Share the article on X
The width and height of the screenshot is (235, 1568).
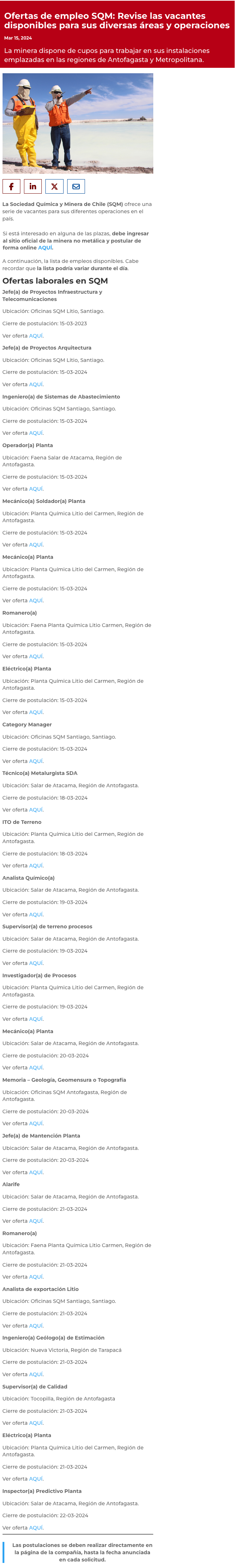click(x=54, y=186)
